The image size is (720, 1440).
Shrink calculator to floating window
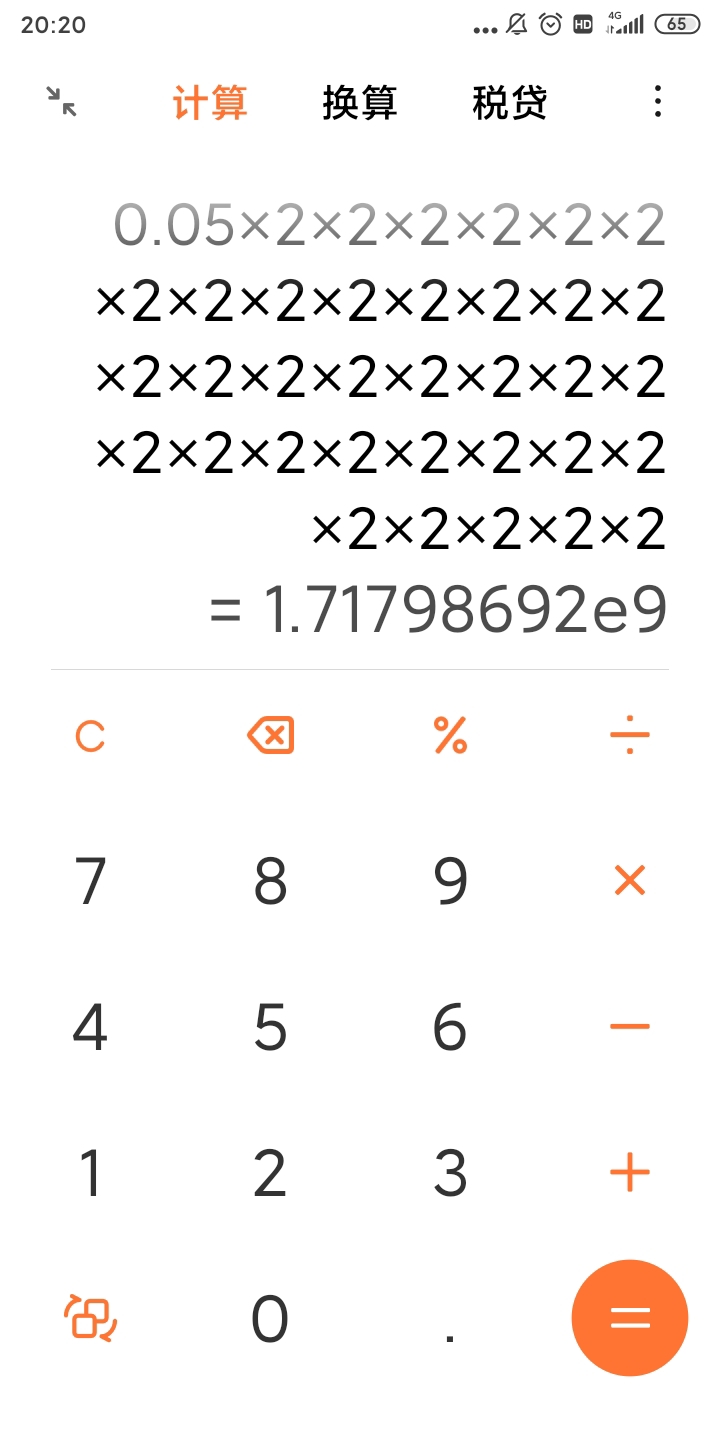(62, 101)
